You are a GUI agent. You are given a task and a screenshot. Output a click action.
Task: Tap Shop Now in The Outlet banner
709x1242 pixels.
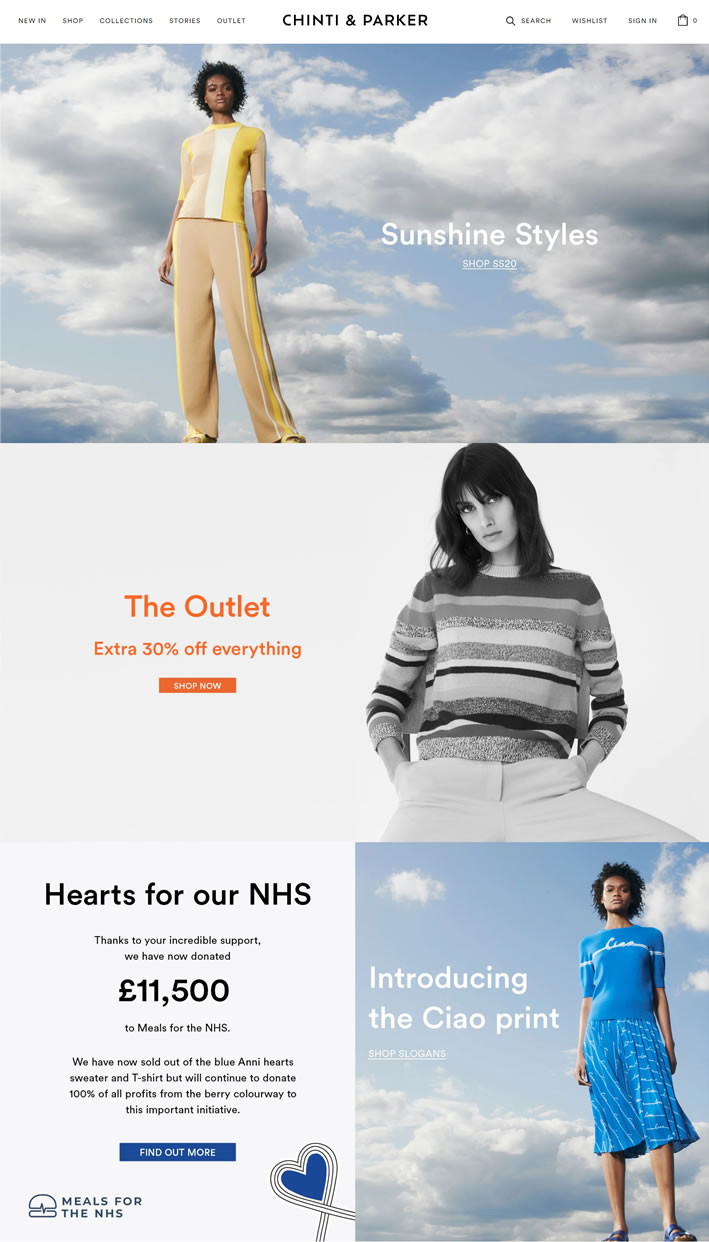[x=197, y=686]
